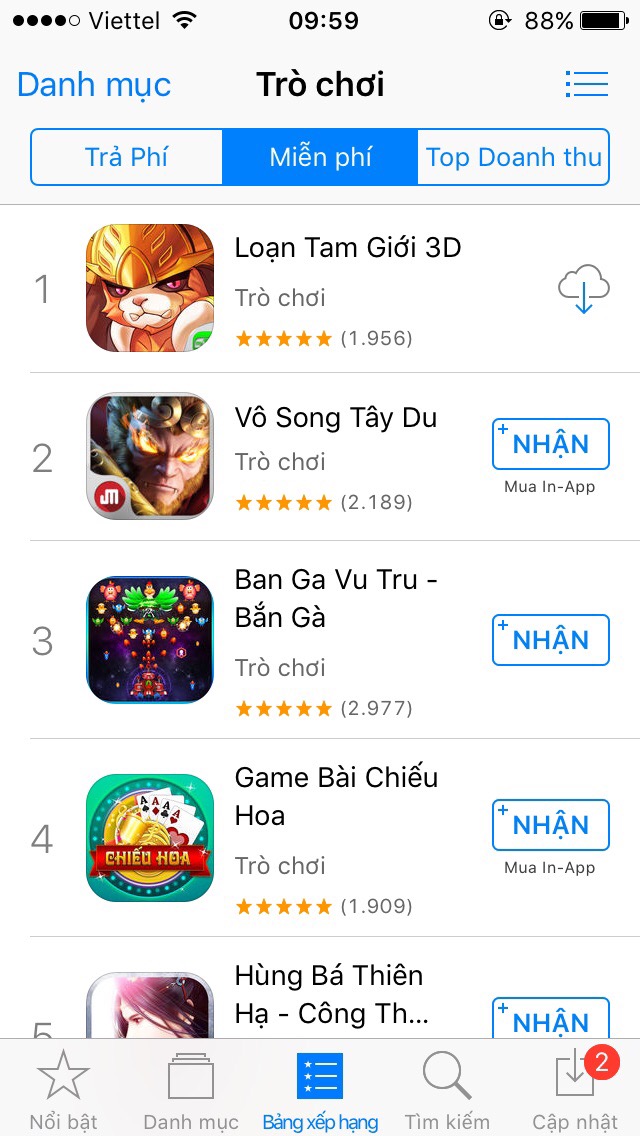This screenshot has height=1136, width=640.
Task: Tap NHẬN for Vô Song Tây Du
Action: click(551, 444)
